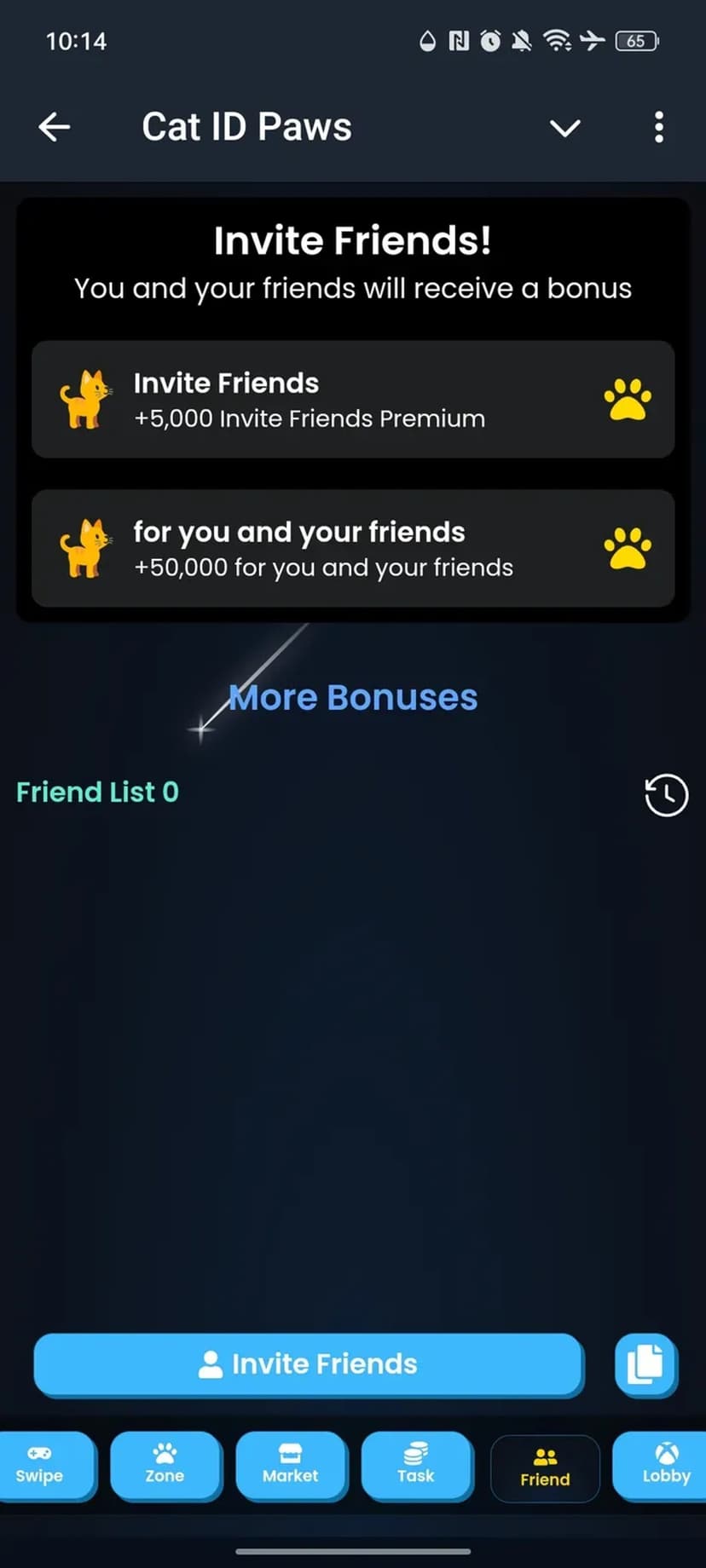Tap the More Bonuses link
Viewport: 706px width, 1568px height.
coord(353,698)
